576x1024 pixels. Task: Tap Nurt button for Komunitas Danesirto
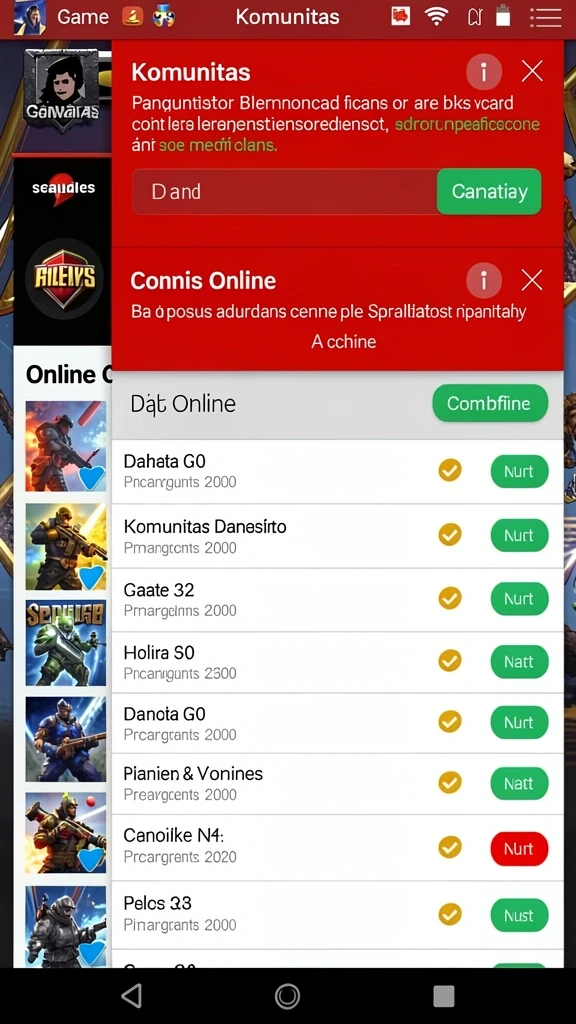pos(519,535)
